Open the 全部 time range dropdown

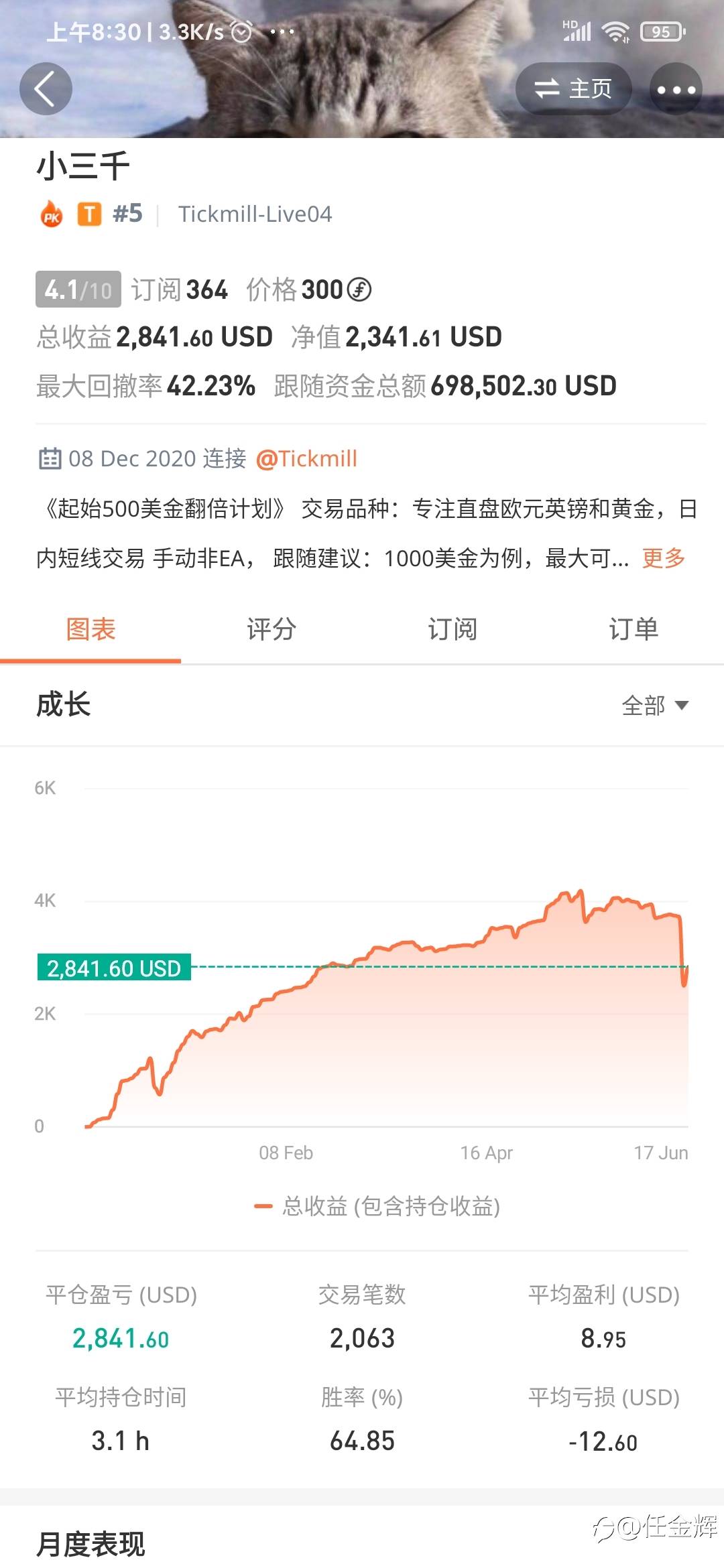(655, 706)
